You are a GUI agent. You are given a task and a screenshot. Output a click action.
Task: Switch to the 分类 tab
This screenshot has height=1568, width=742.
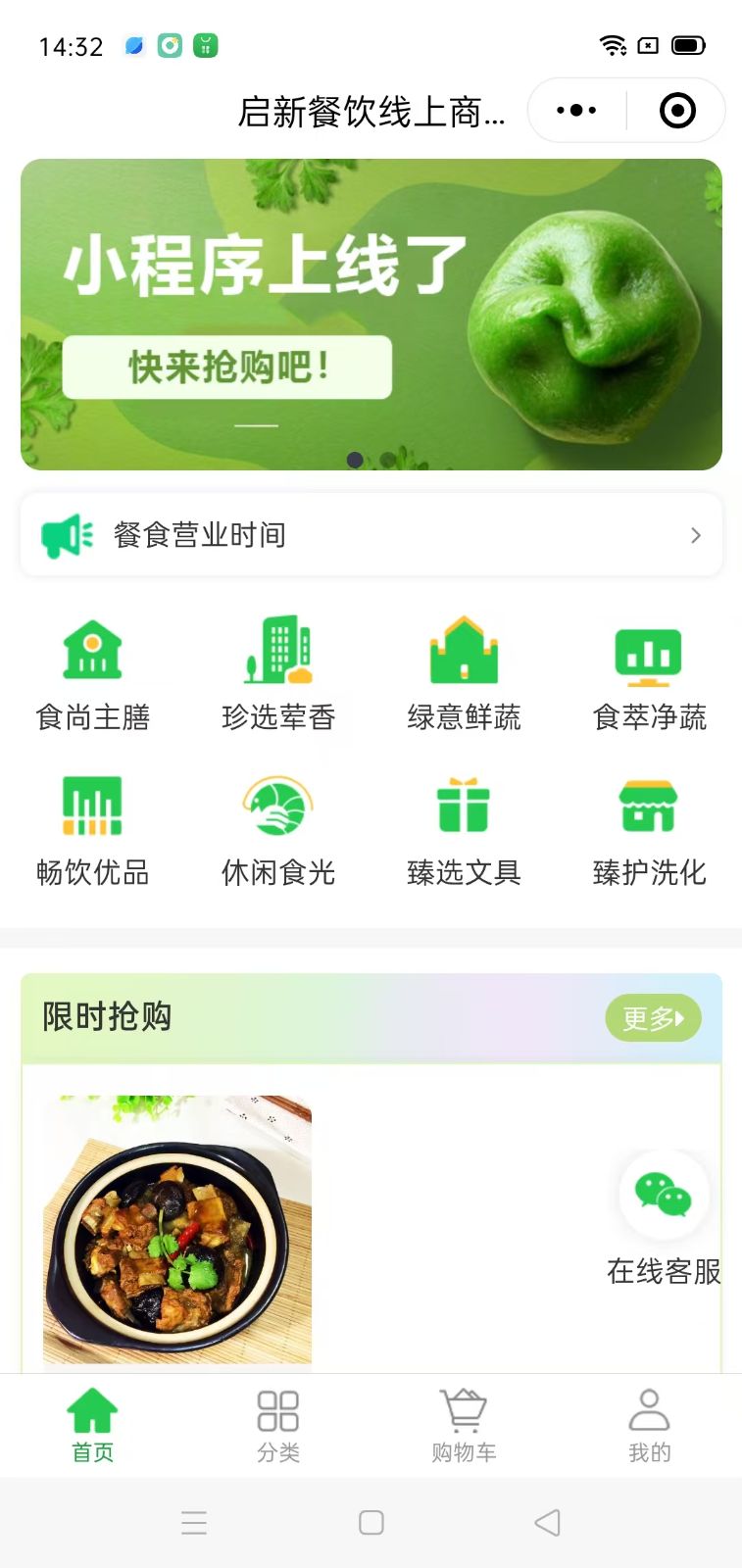[278, 1426]
